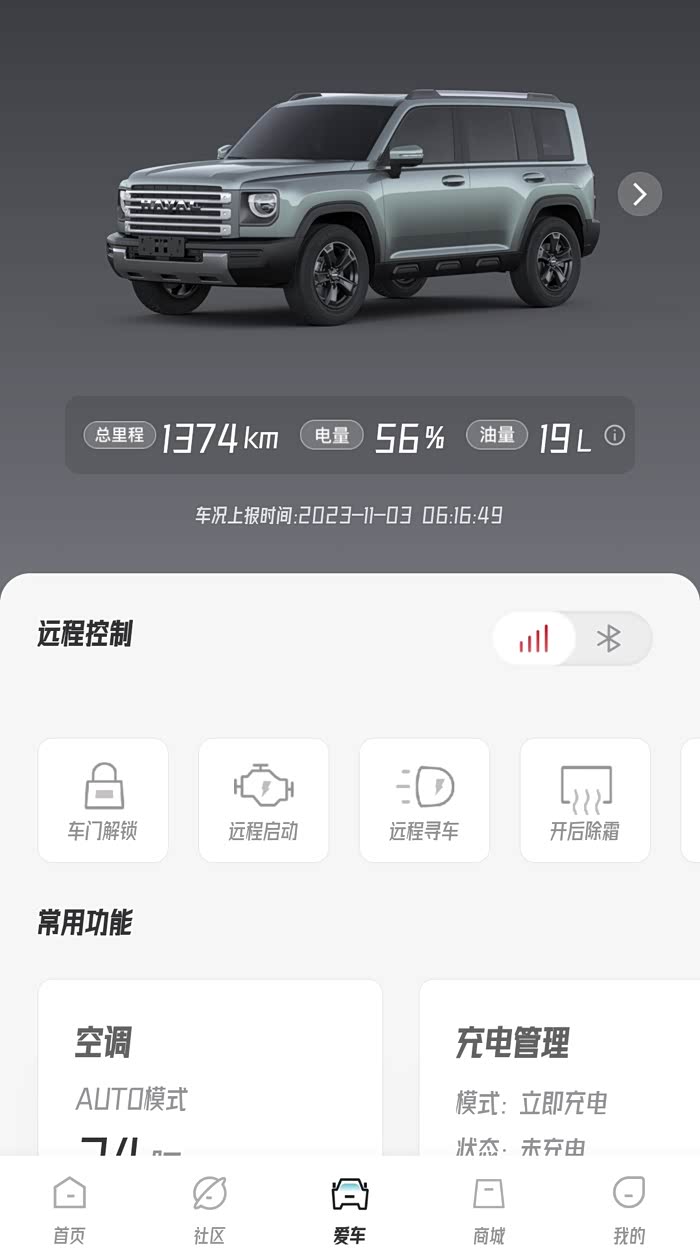Open the info icon beside the fuel level
This screenshot has width=700, height=1260.
click(615, 435)
